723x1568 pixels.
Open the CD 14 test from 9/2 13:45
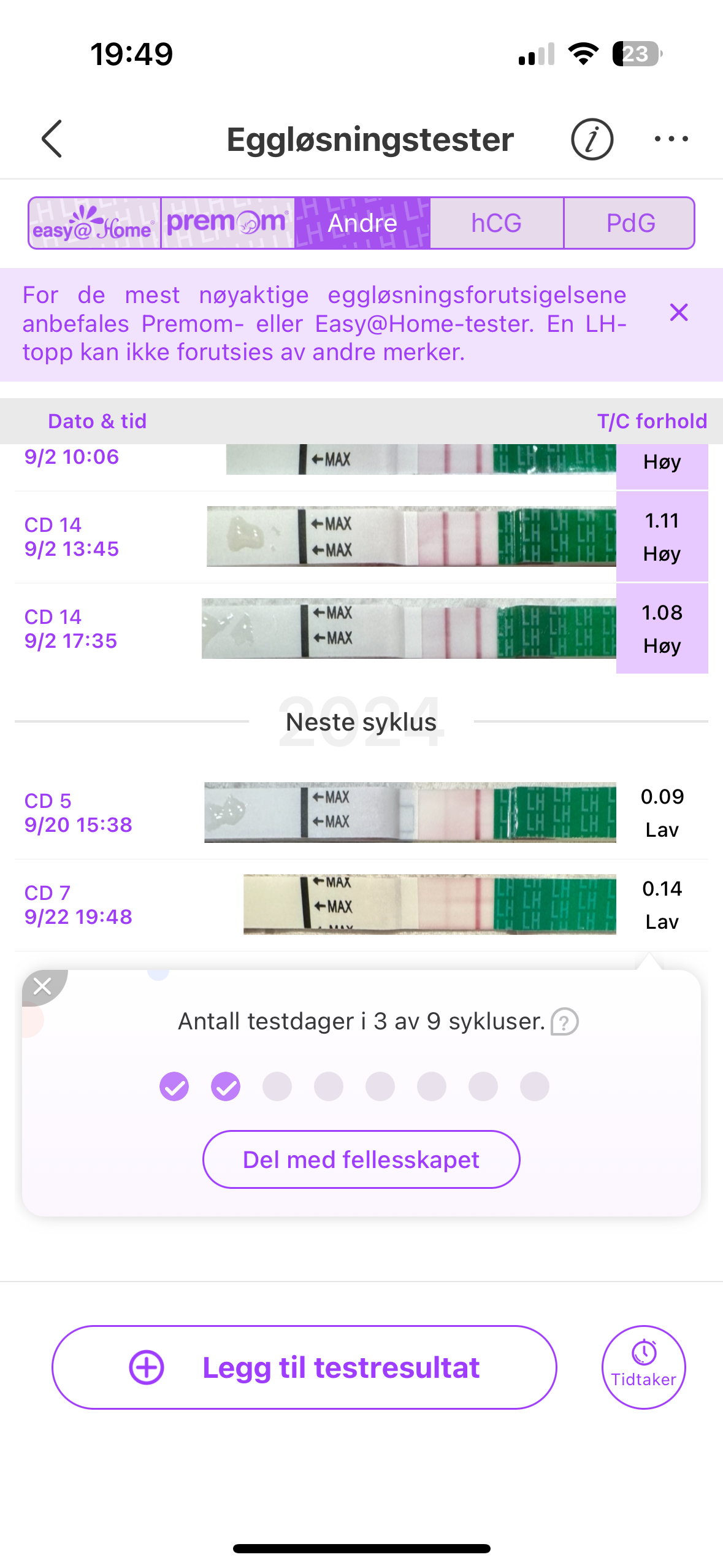tap(361, 537)
